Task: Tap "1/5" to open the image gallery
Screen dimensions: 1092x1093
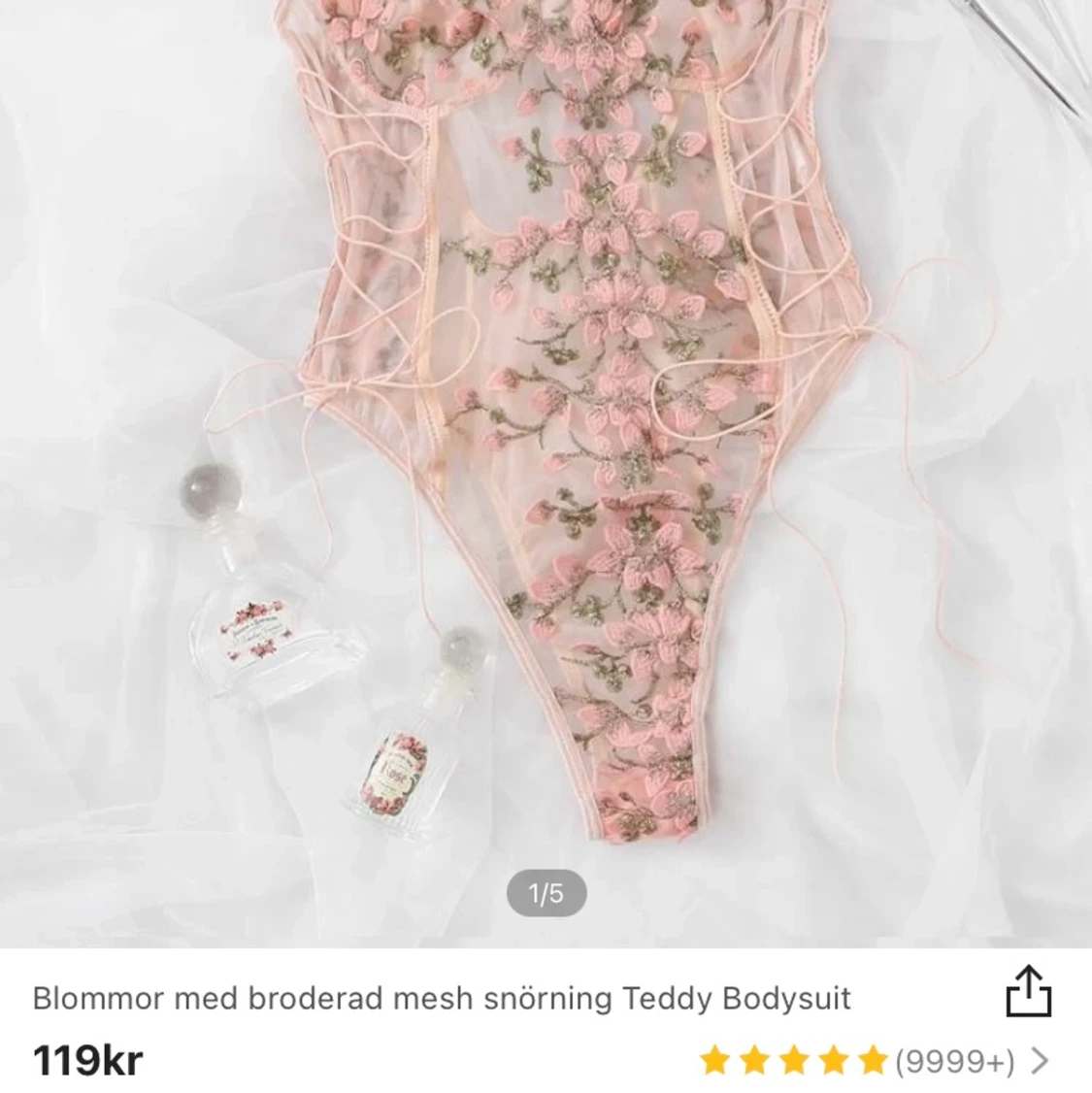Action: pyautogui.click(x=546, y=893)
